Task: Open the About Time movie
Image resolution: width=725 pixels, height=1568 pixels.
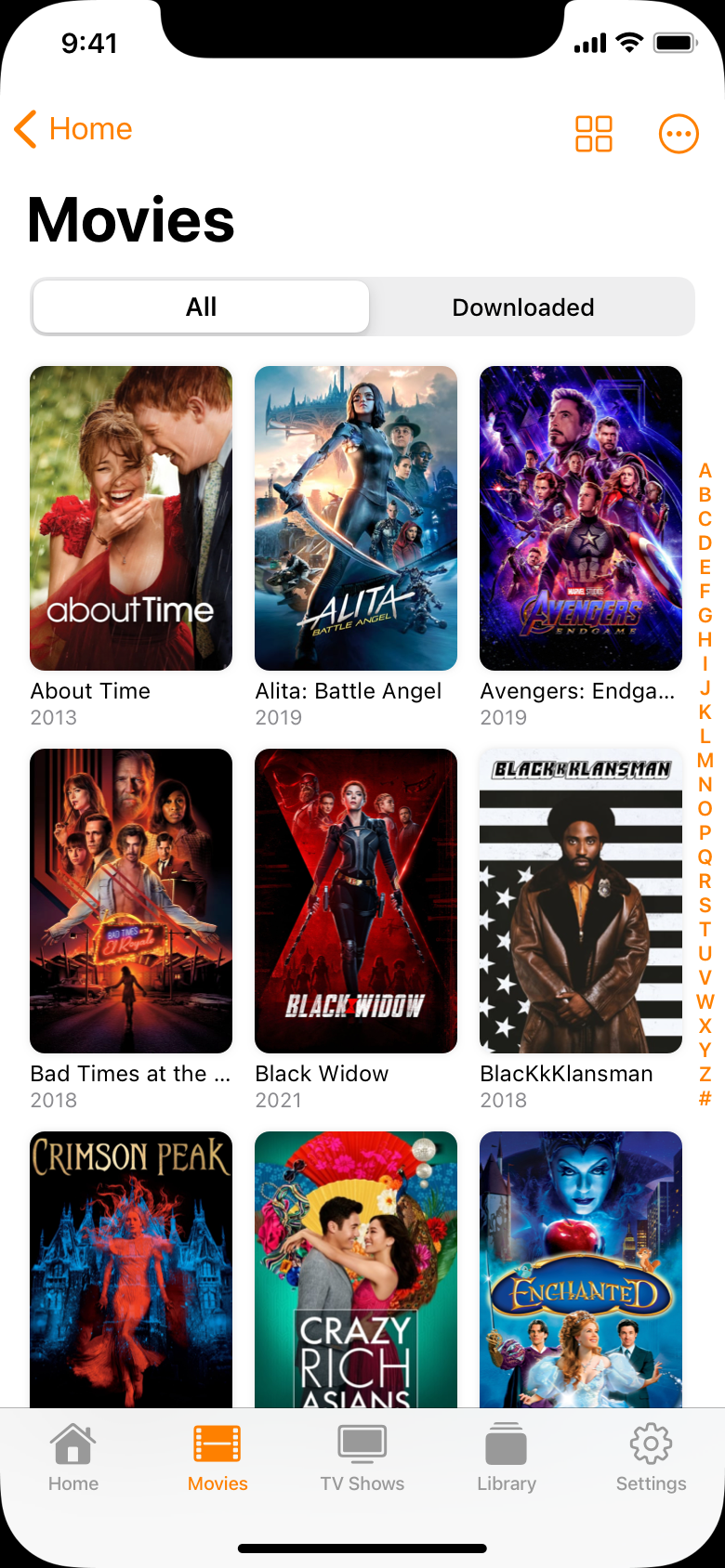Action: (x=131, y=518)
